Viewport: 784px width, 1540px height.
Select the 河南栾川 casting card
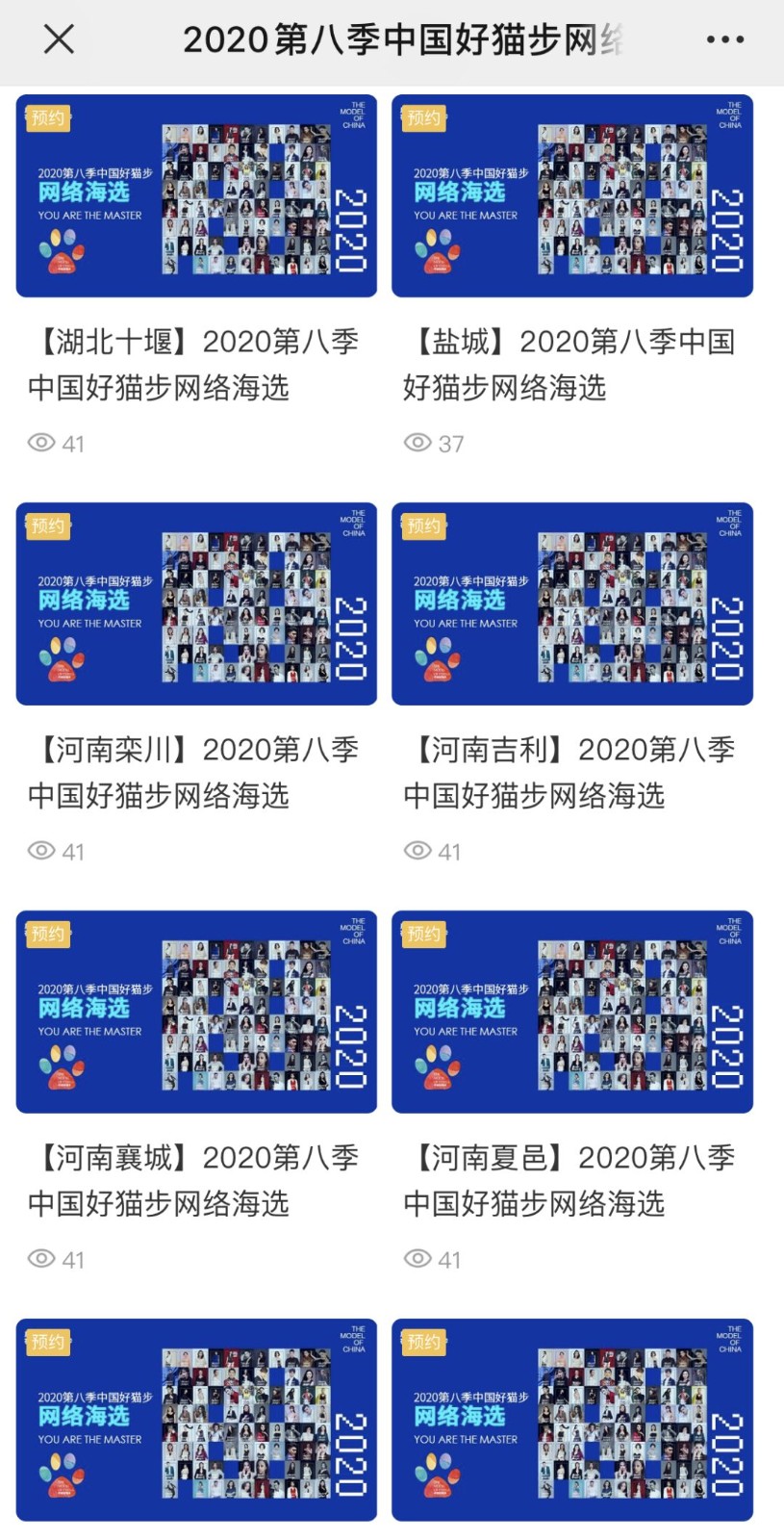[x=196, y=604]
